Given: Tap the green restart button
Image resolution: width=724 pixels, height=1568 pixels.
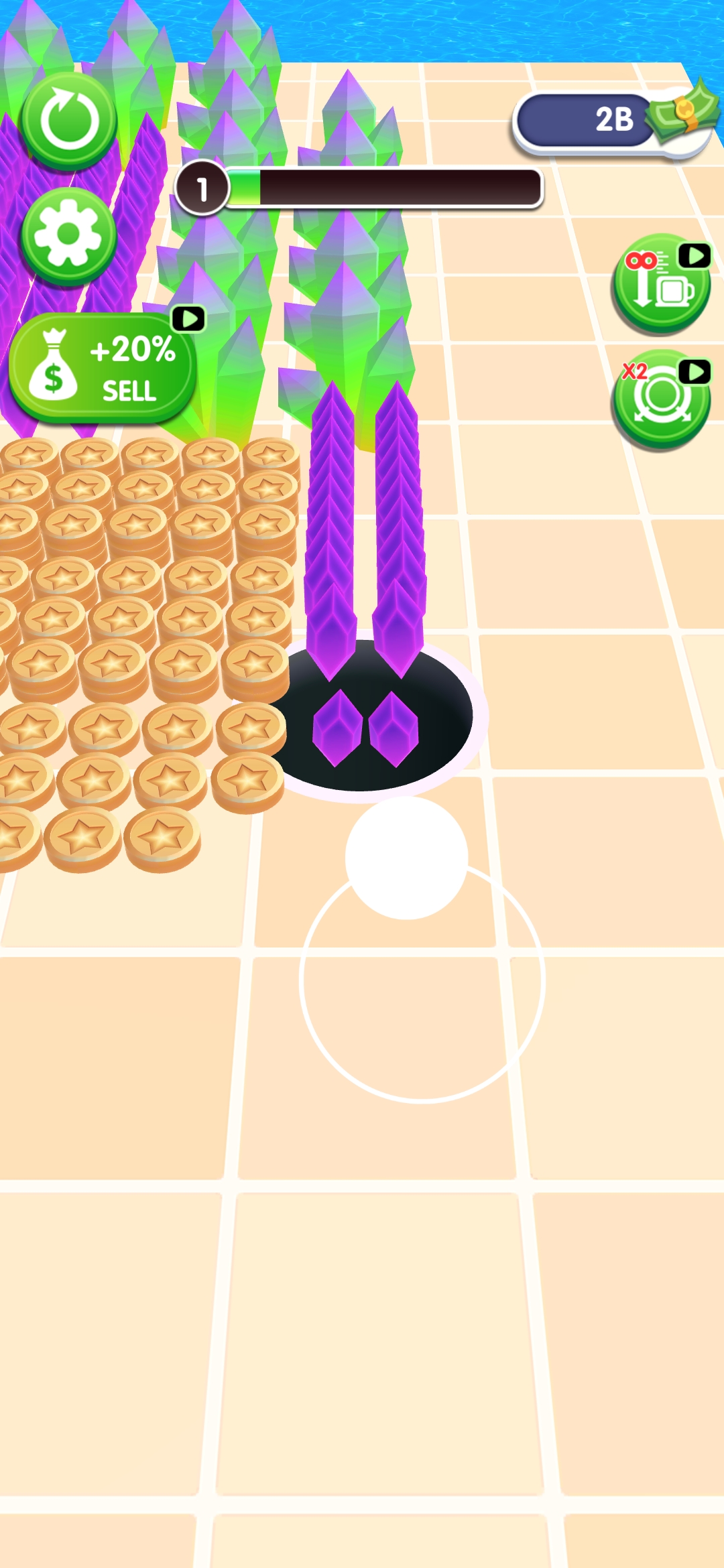Looking at the screenshot, I should coord(69,121).
